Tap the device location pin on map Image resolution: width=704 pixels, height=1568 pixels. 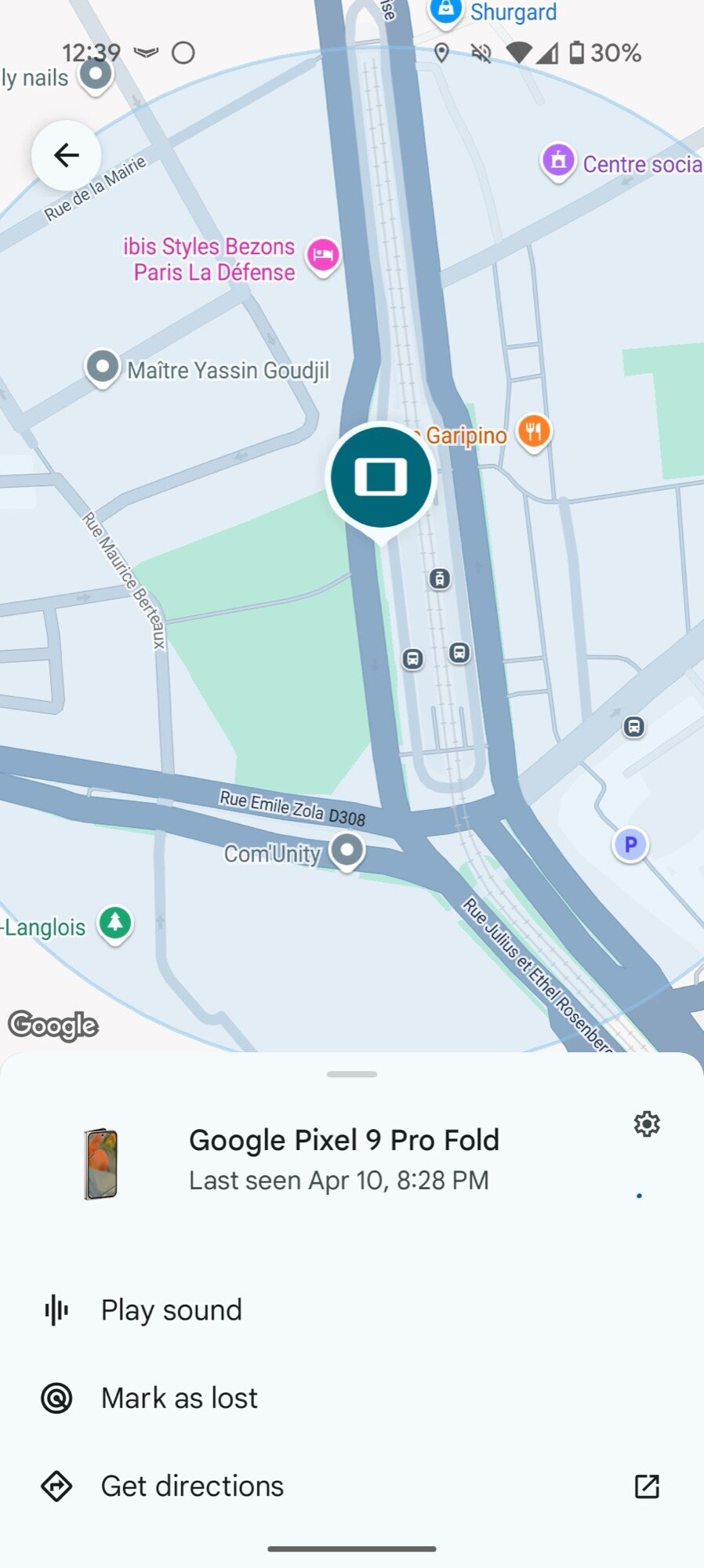click(381, 477)
